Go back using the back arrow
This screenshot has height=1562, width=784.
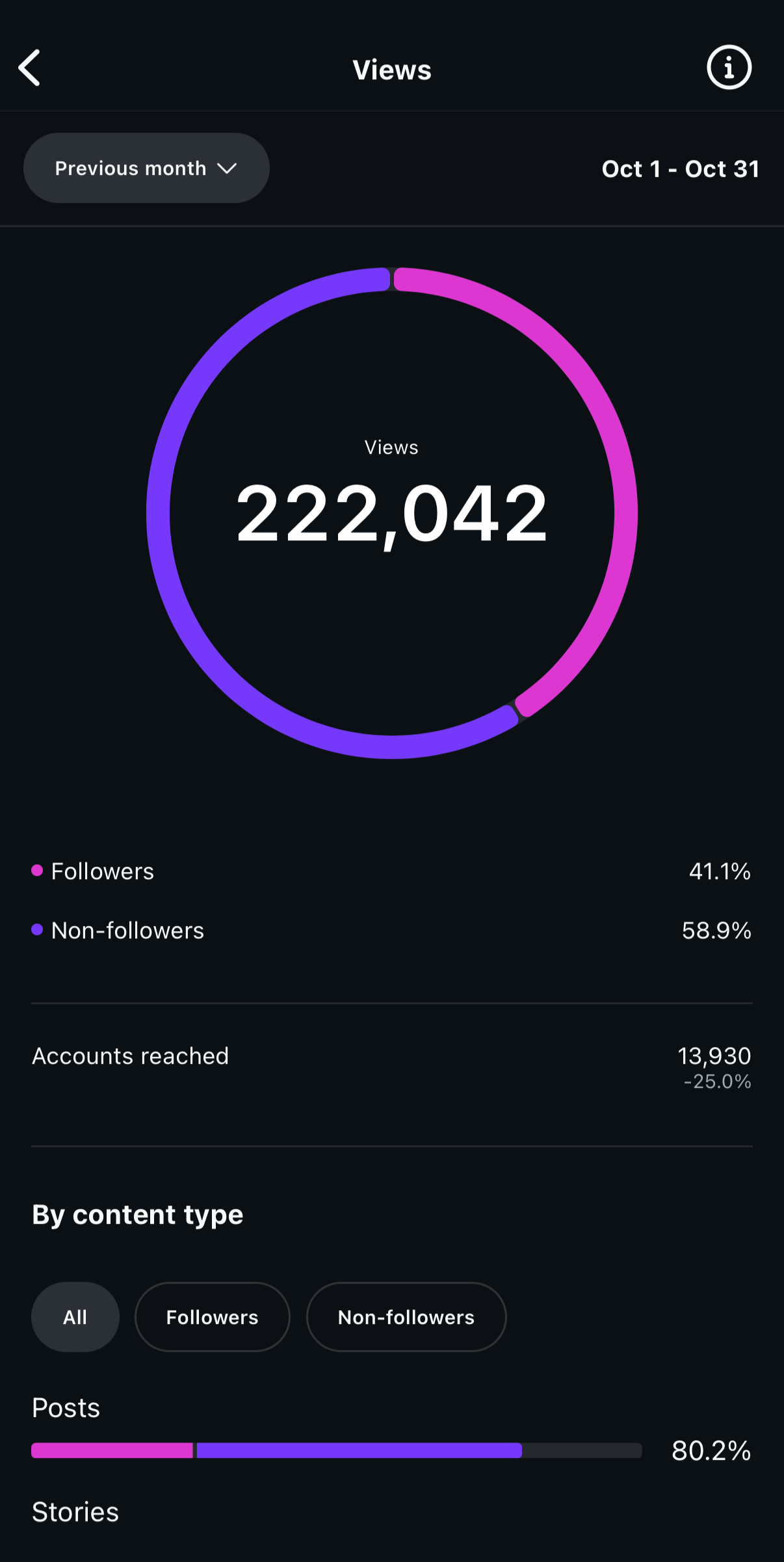(29, 68)
